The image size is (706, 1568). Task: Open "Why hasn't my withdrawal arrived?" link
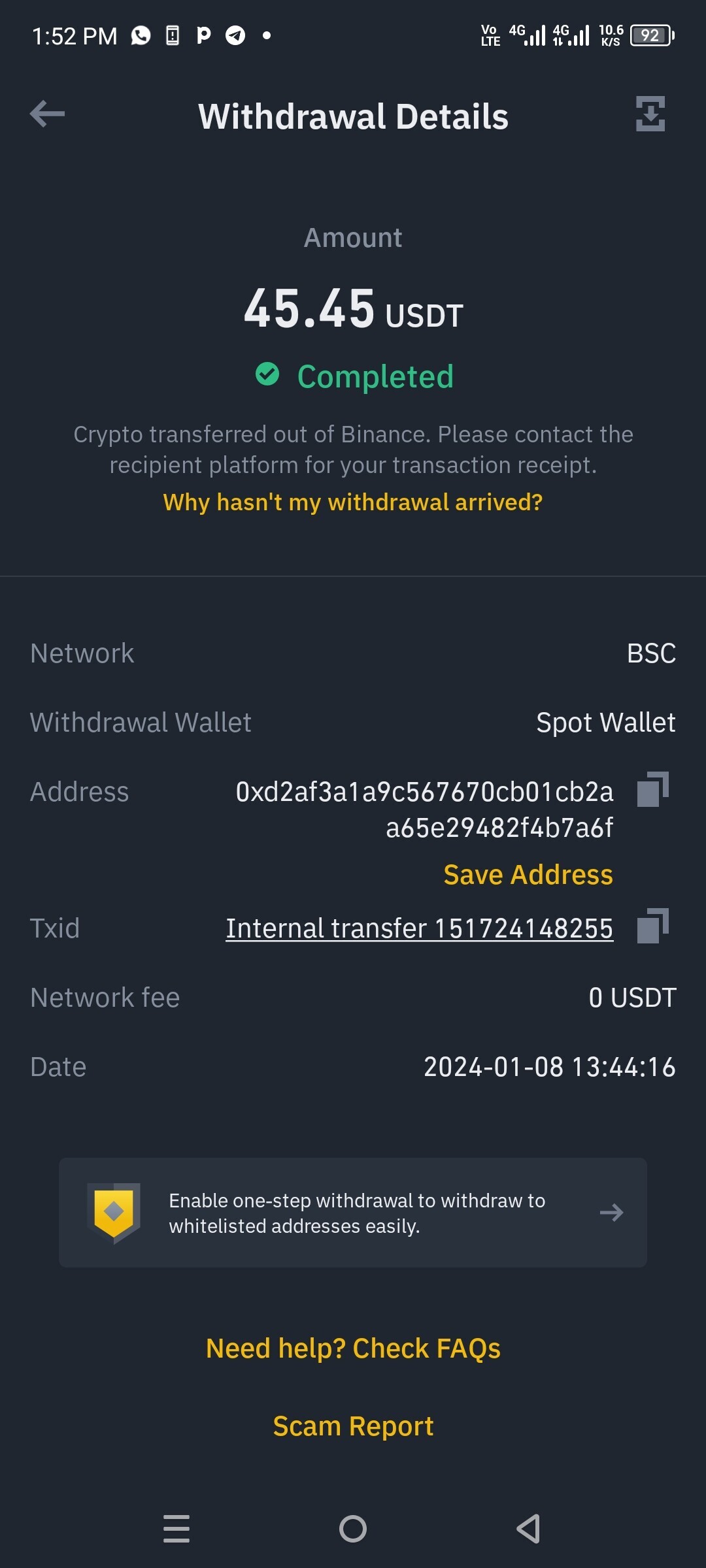tap(353, 502)
